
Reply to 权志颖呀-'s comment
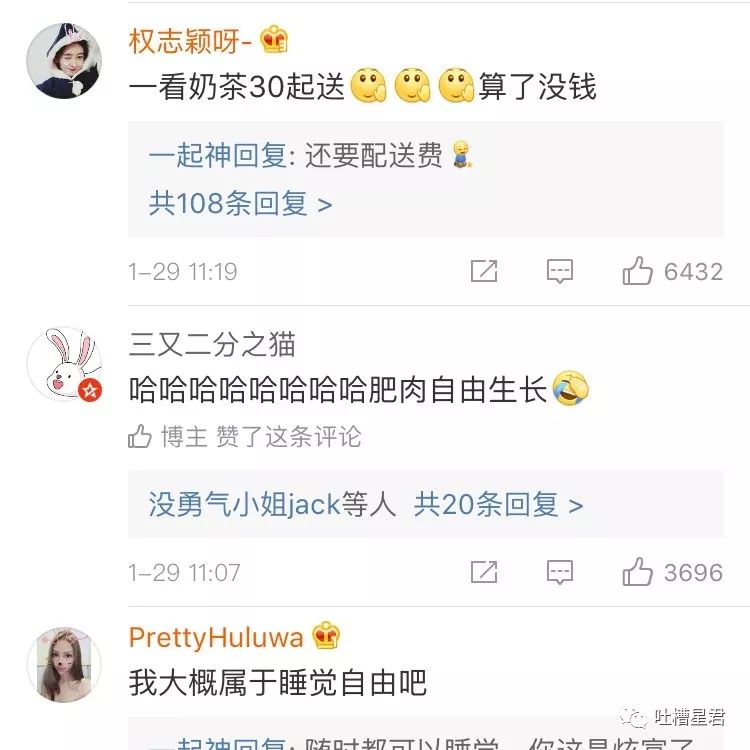point(560,271)
